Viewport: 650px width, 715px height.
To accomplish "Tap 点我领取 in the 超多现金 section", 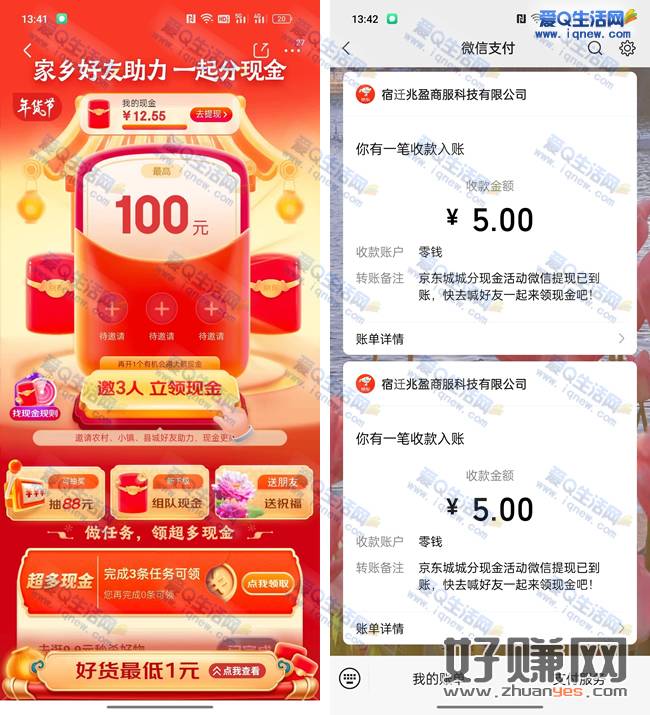I will pyautogui.click(x=267, y=583).
